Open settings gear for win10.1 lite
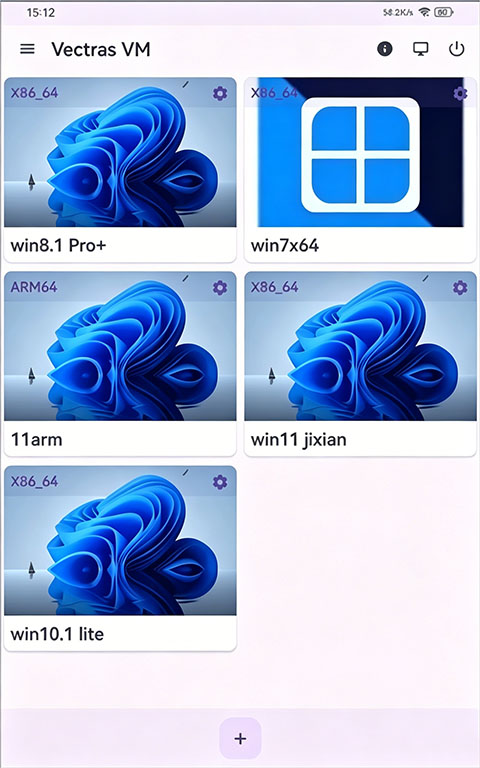The width and height of the screenshot is (480, 768). click(220, 482)
